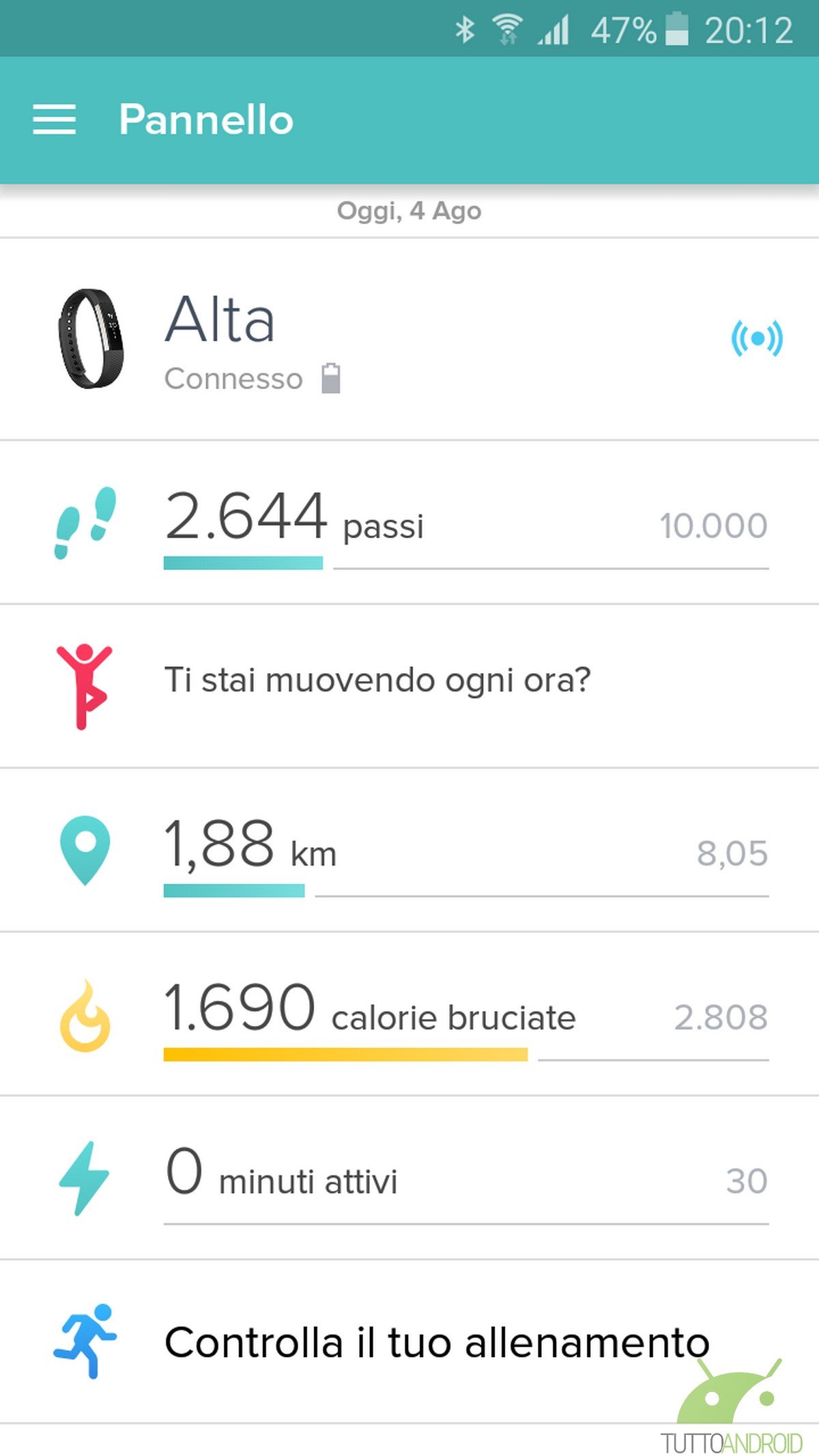This screenshot has height=1456, width=819.
Task: Show minuti attivi details
Action: pos(409,1179)
